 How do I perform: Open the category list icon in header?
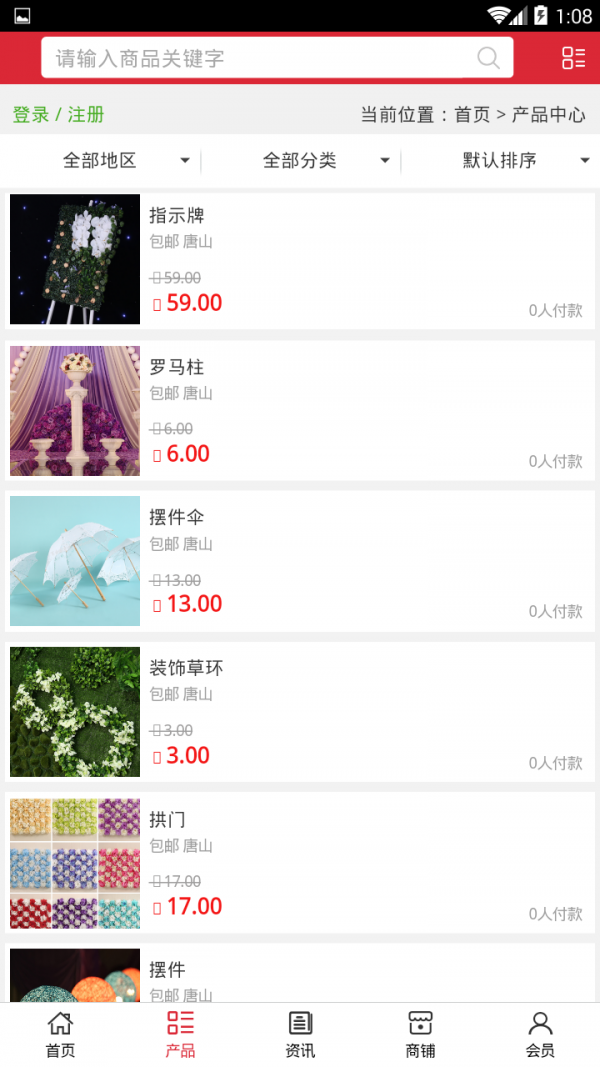573,58
